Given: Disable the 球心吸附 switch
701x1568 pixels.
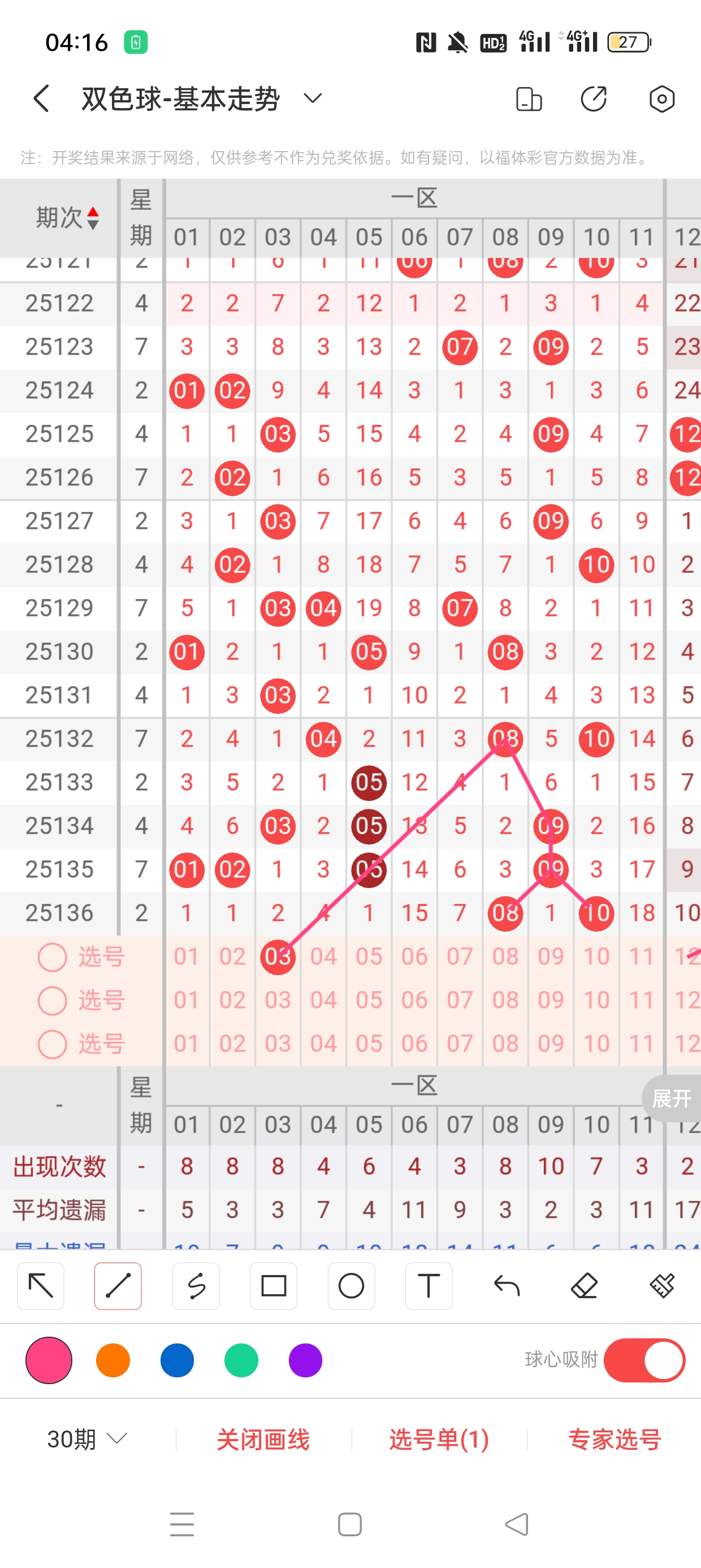Looking at the screenshot, I should (x=644, y=1360).
